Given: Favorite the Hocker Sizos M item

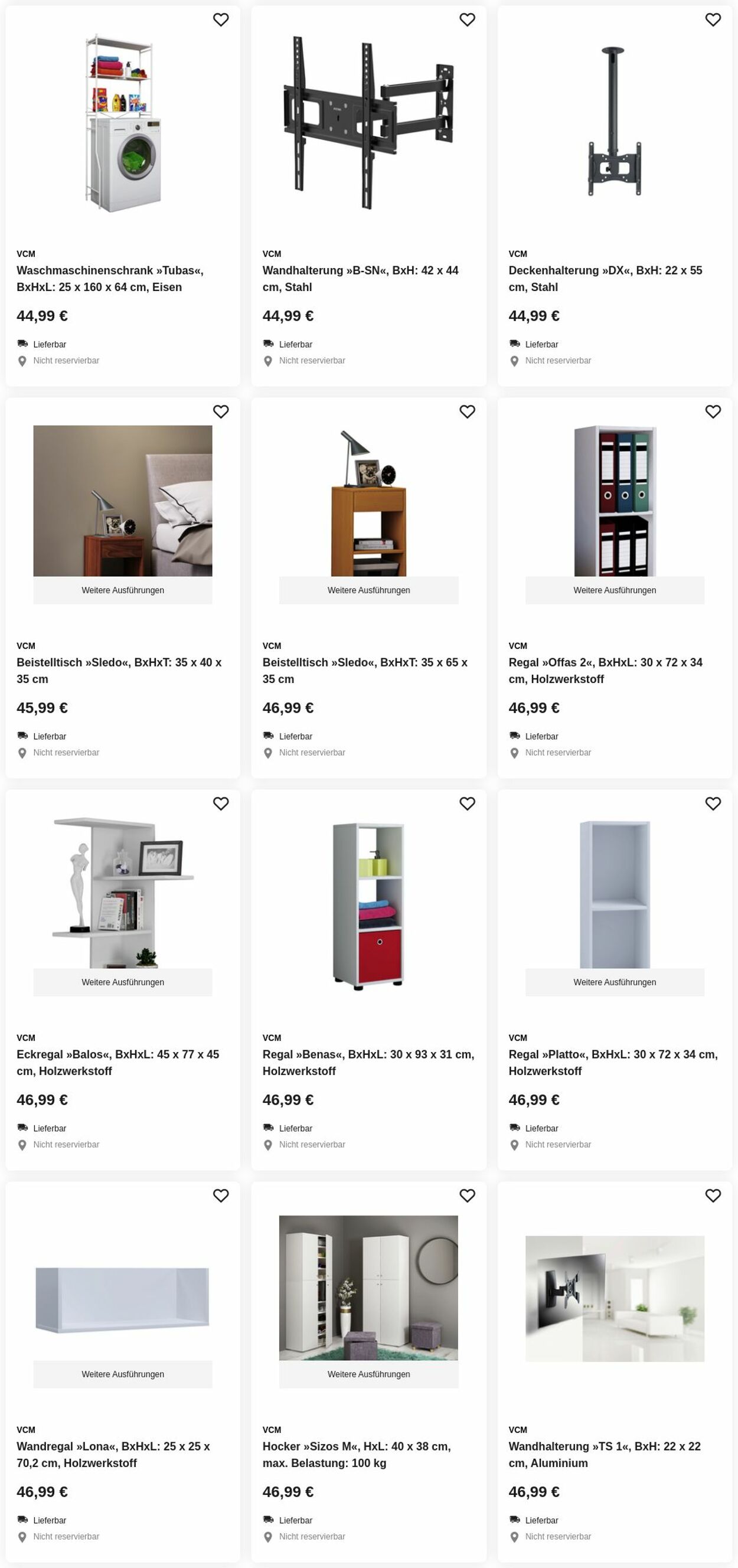Looking at the screenshot, I should tap(466, 1195).
